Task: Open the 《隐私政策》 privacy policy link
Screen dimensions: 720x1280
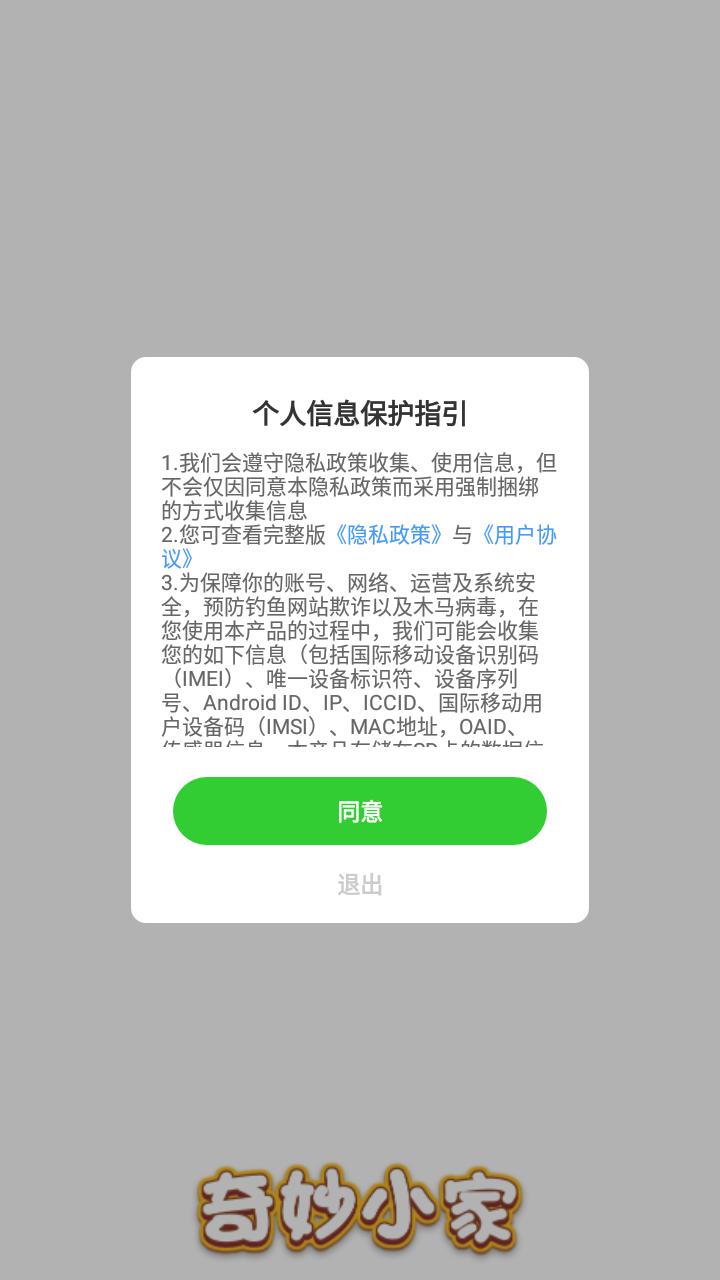Action: point(389,535)
